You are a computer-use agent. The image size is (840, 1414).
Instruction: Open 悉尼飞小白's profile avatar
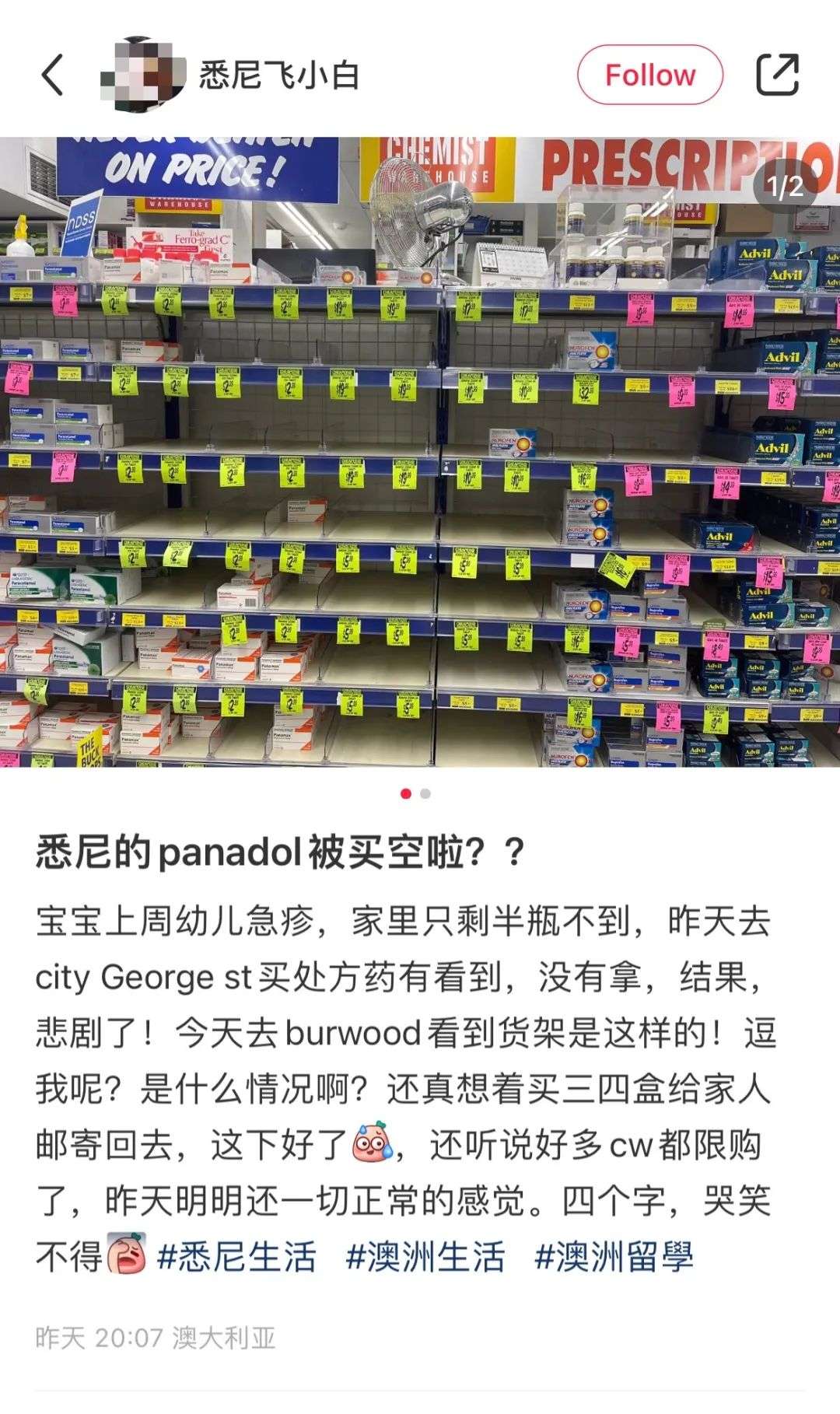pyautogui.click(x=144, y=75)
